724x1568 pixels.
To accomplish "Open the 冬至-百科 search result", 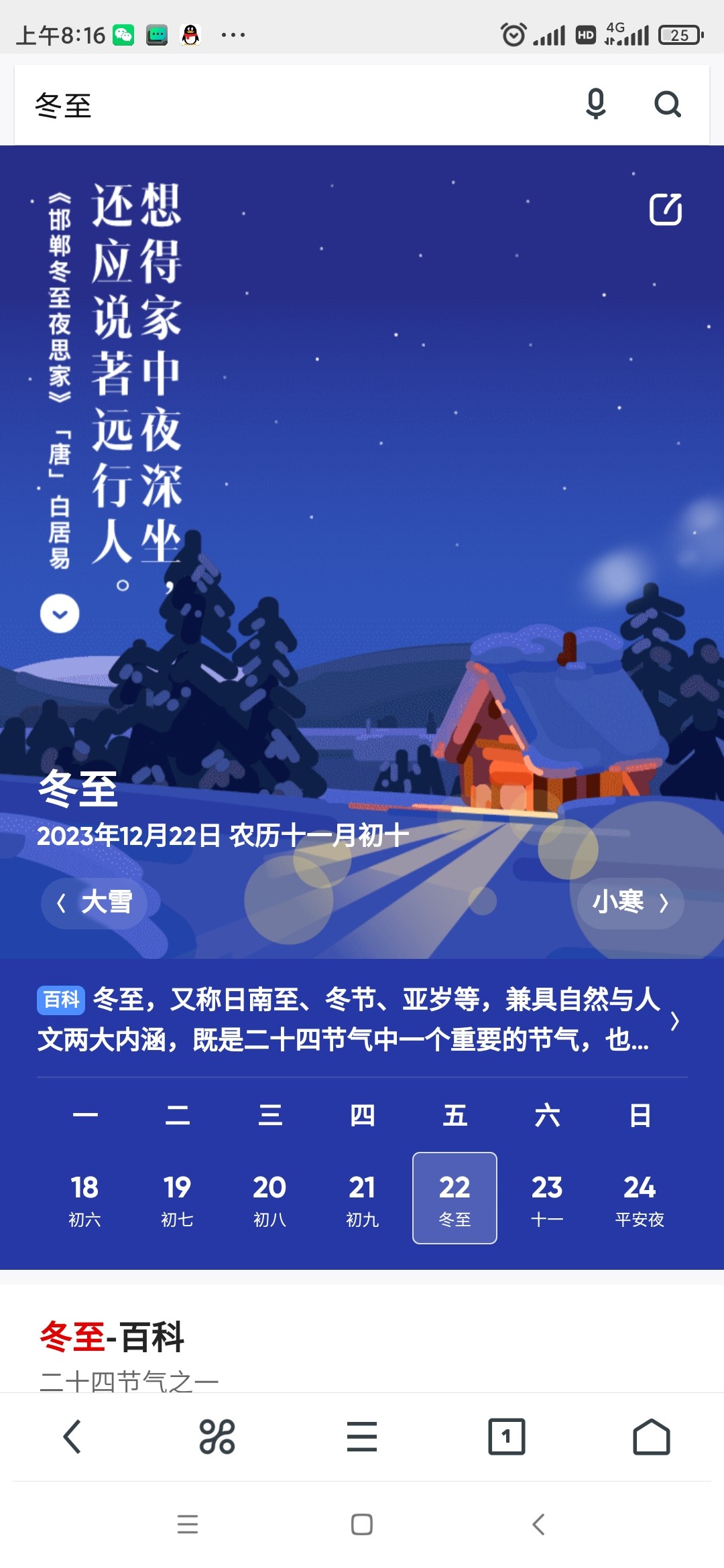I will 112,1337.
